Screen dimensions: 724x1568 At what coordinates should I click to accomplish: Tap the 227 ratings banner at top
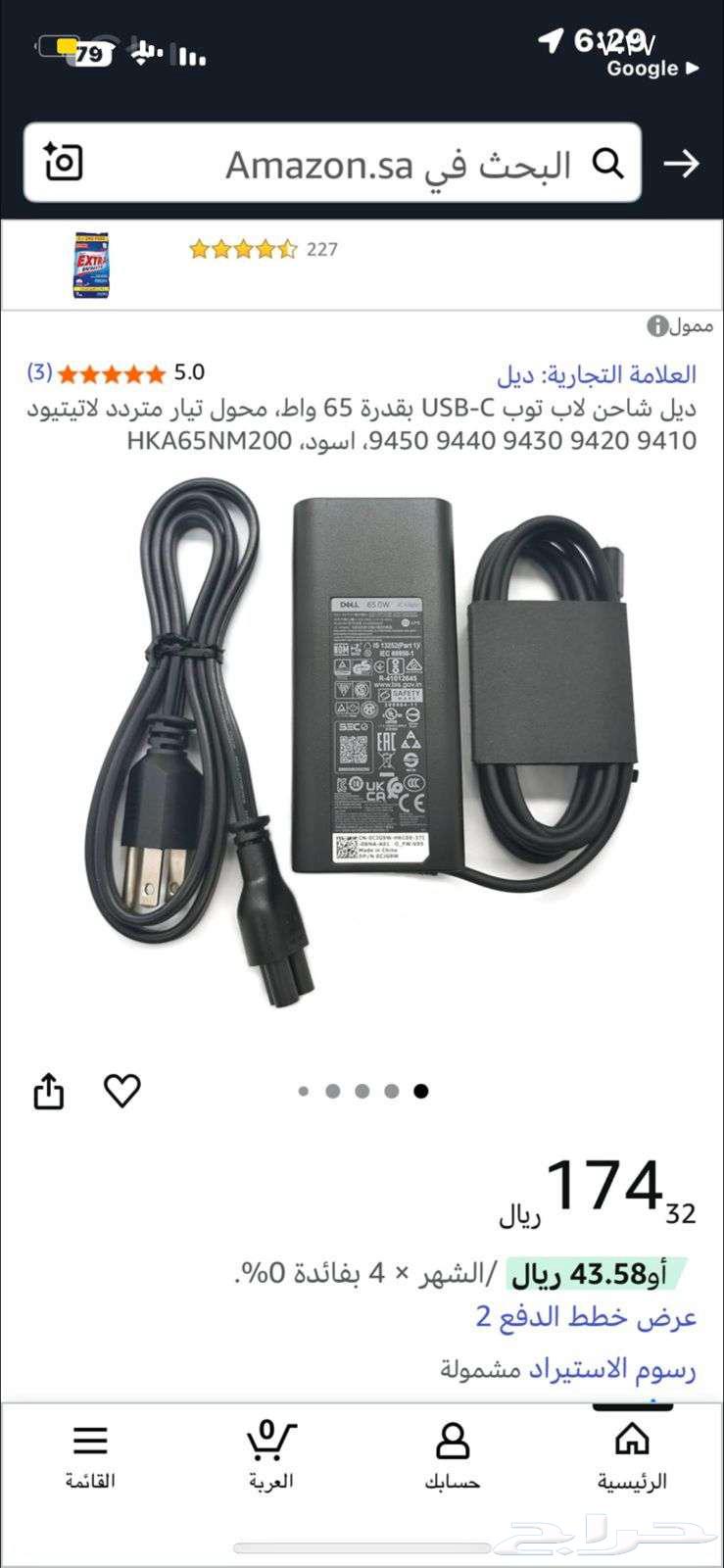(x=318, y=251)
